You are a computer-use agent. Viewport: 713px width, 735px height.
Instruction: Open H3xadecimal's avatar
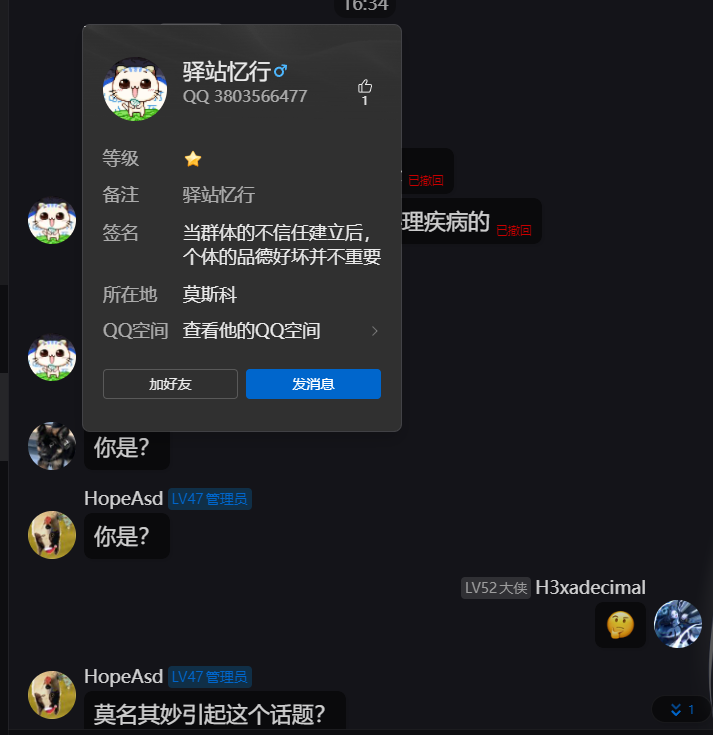678,624
